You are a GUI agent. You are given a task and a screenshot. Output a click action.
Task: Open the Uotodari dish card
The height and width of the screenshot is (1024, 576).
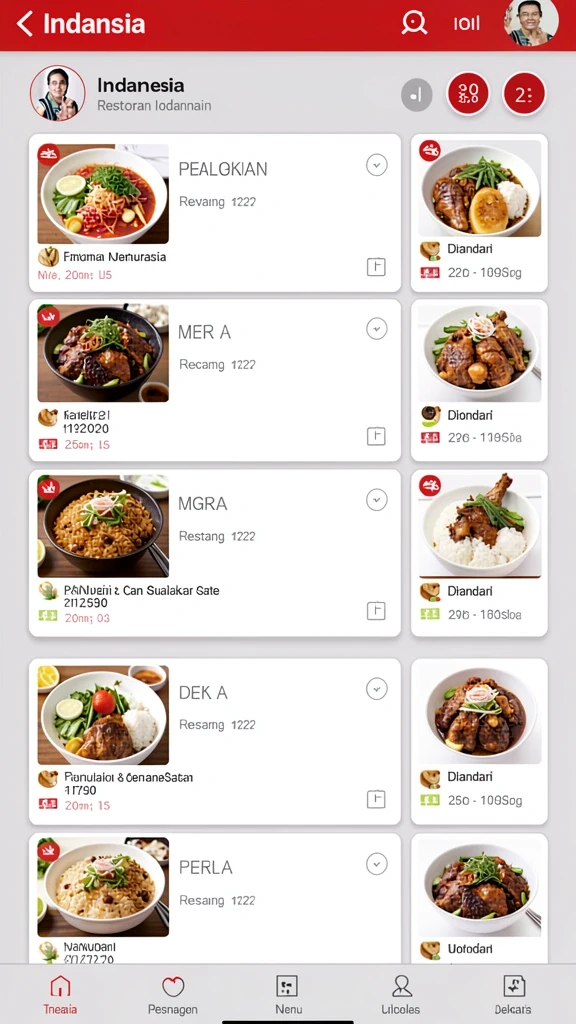479,898
